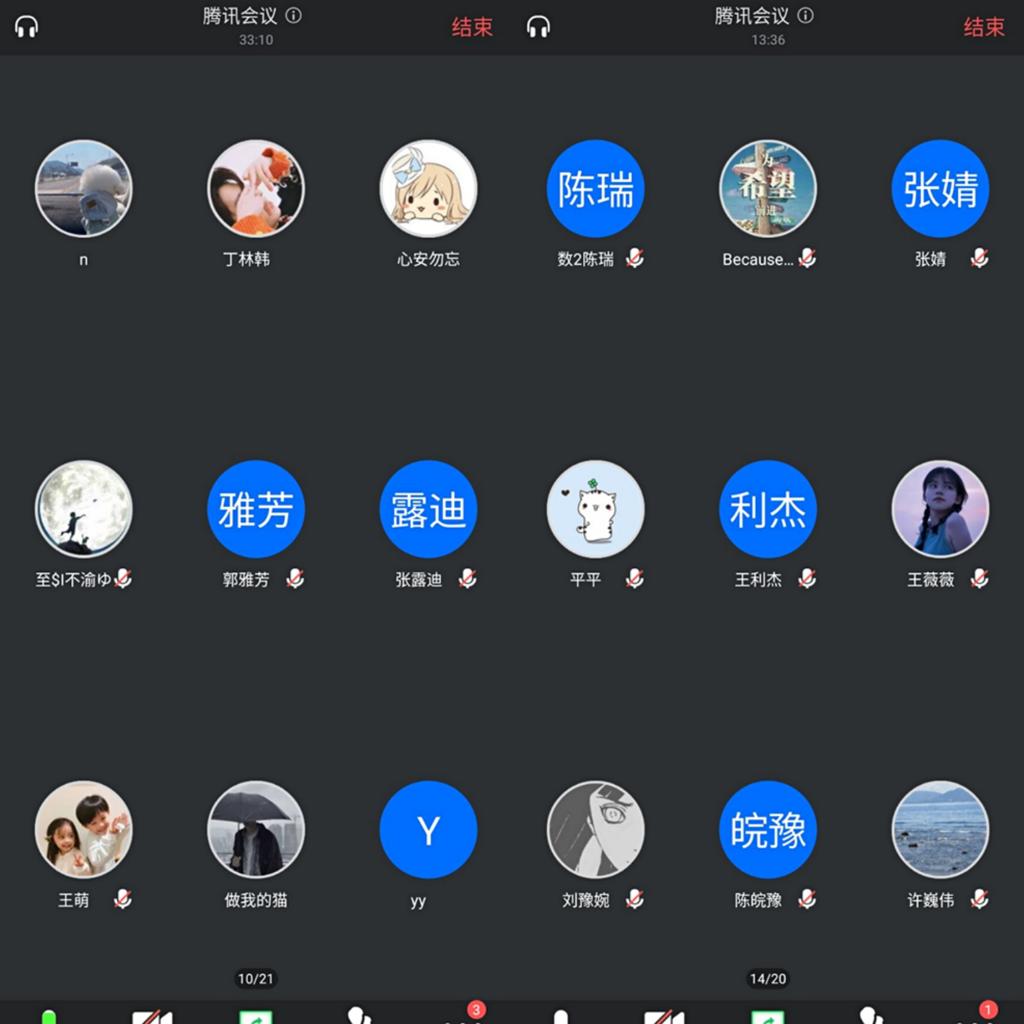Open 陈皖豫's participant tile
Viewport: 1024px width, 1024px height.
[768, 830]
